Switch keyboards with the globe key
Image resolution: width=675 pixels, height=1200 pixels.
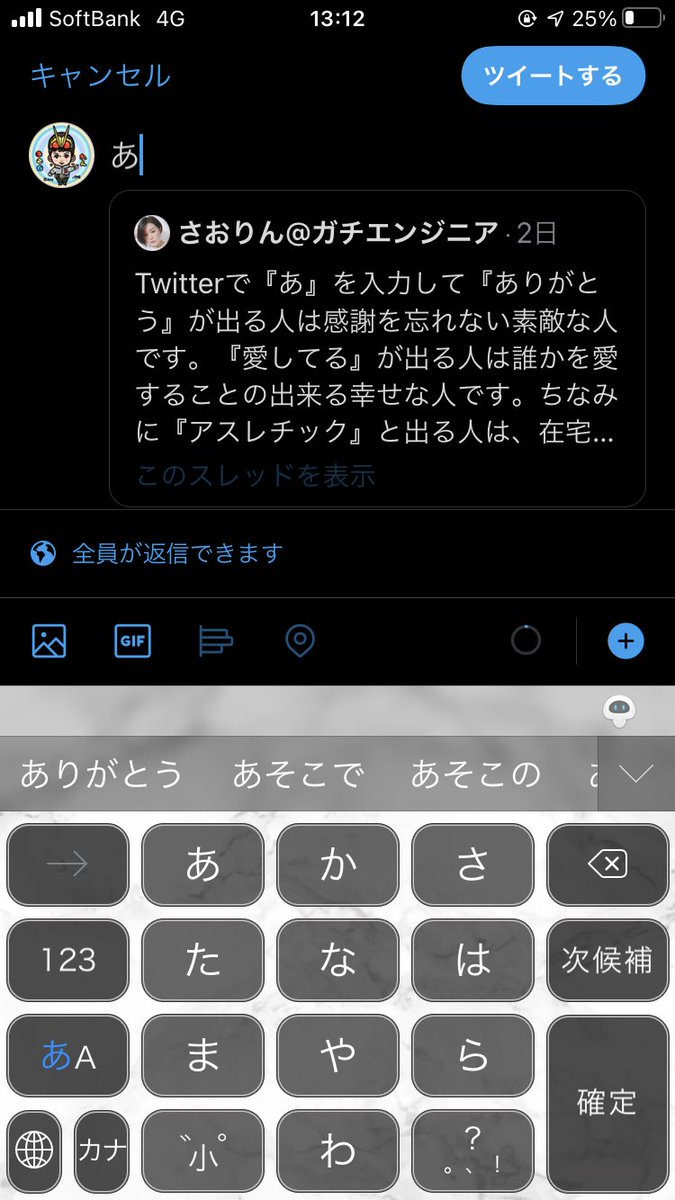pos(35,1149)
